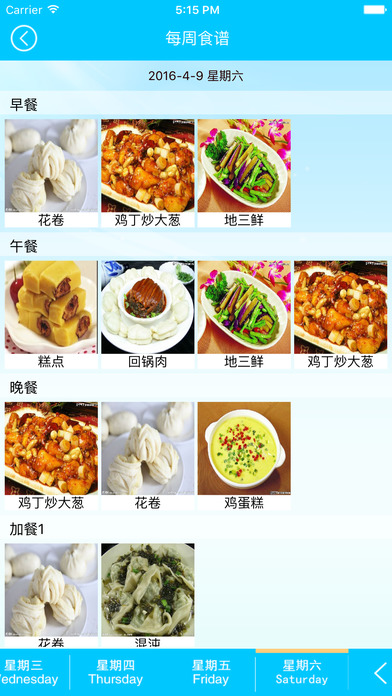The width and height of the screenshot is (392, 696).
Task: Select the 星期六 Saturday tab
Action: click(302, 672)
